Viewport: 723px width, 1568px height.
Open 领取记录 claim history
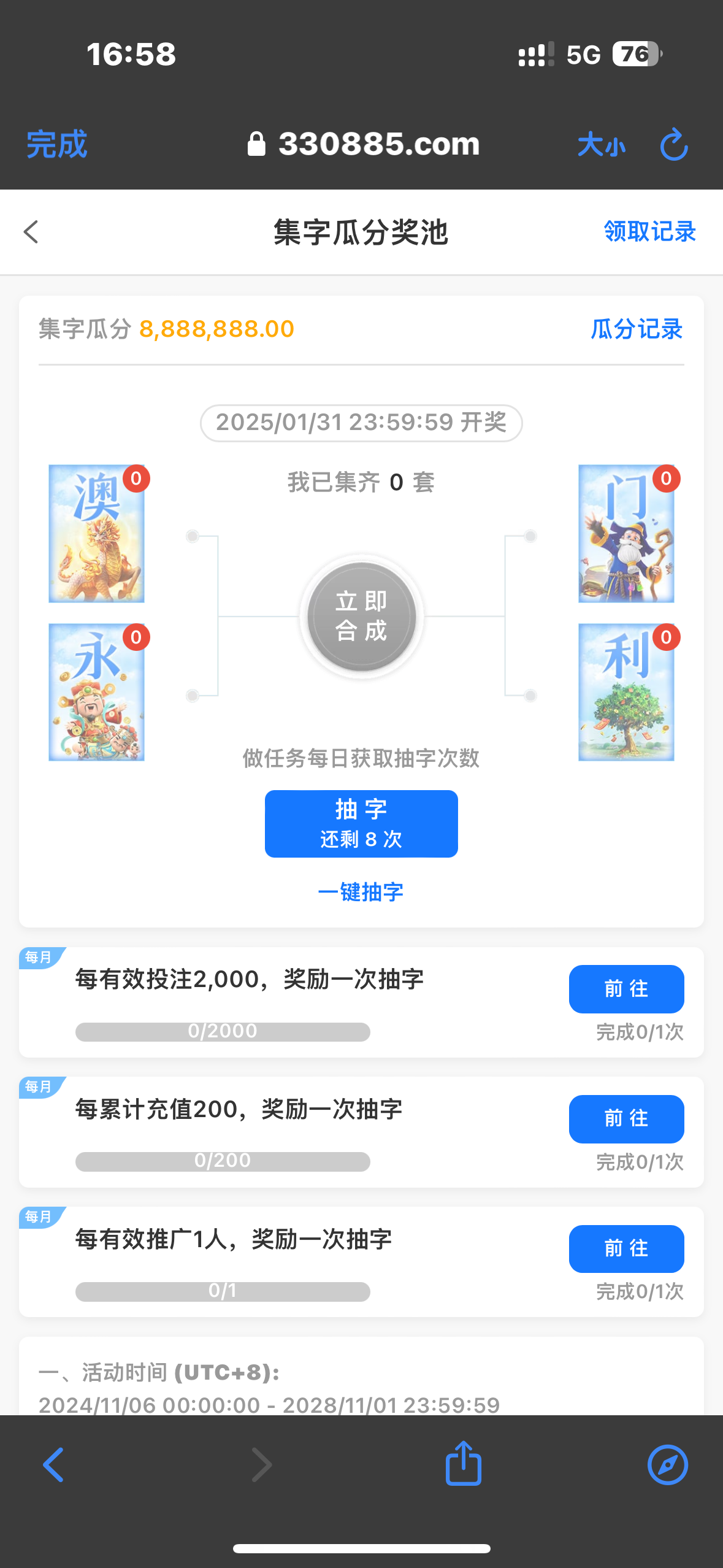649,232
